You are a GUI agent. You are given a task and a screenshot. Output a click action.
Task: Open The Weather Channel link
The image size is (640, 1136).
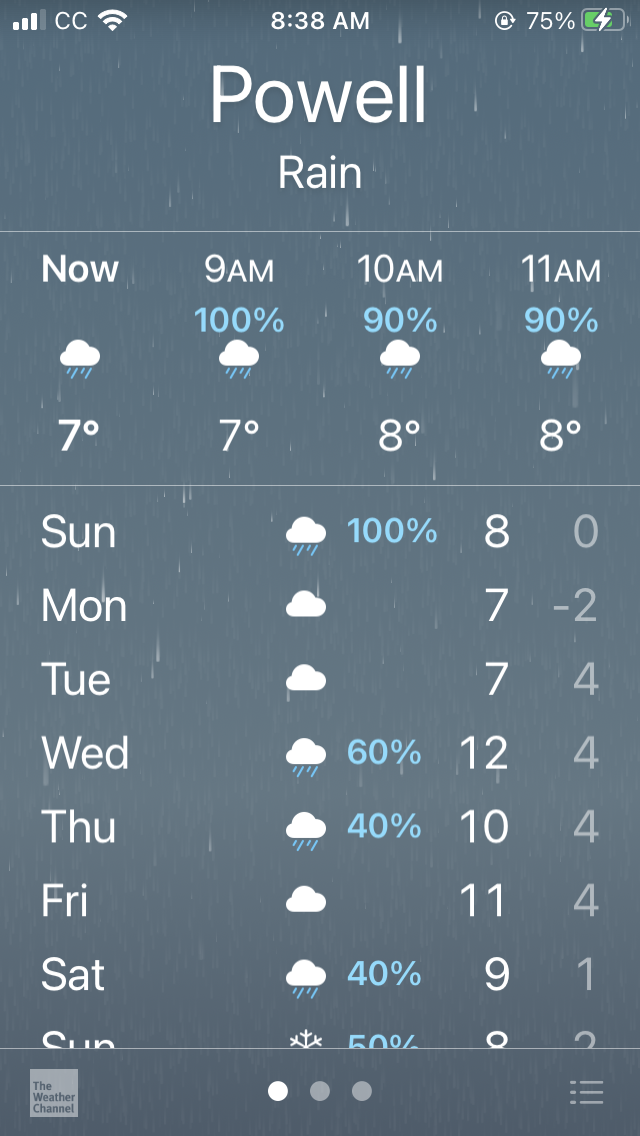(x=53, y=1092)
